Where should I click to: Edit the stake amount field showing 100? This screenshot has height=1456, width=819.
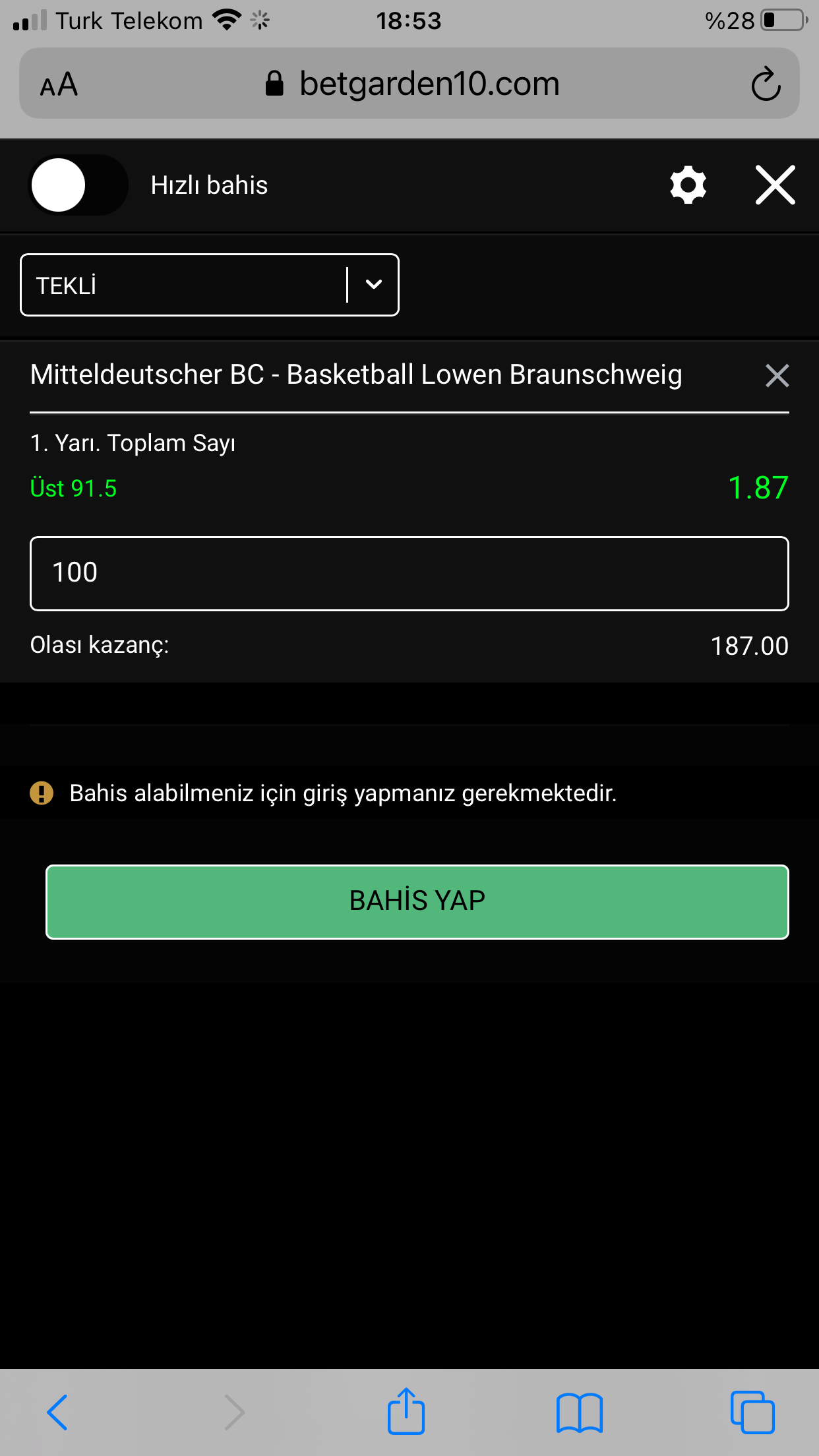pyautogui.click(x=409, y=573)
